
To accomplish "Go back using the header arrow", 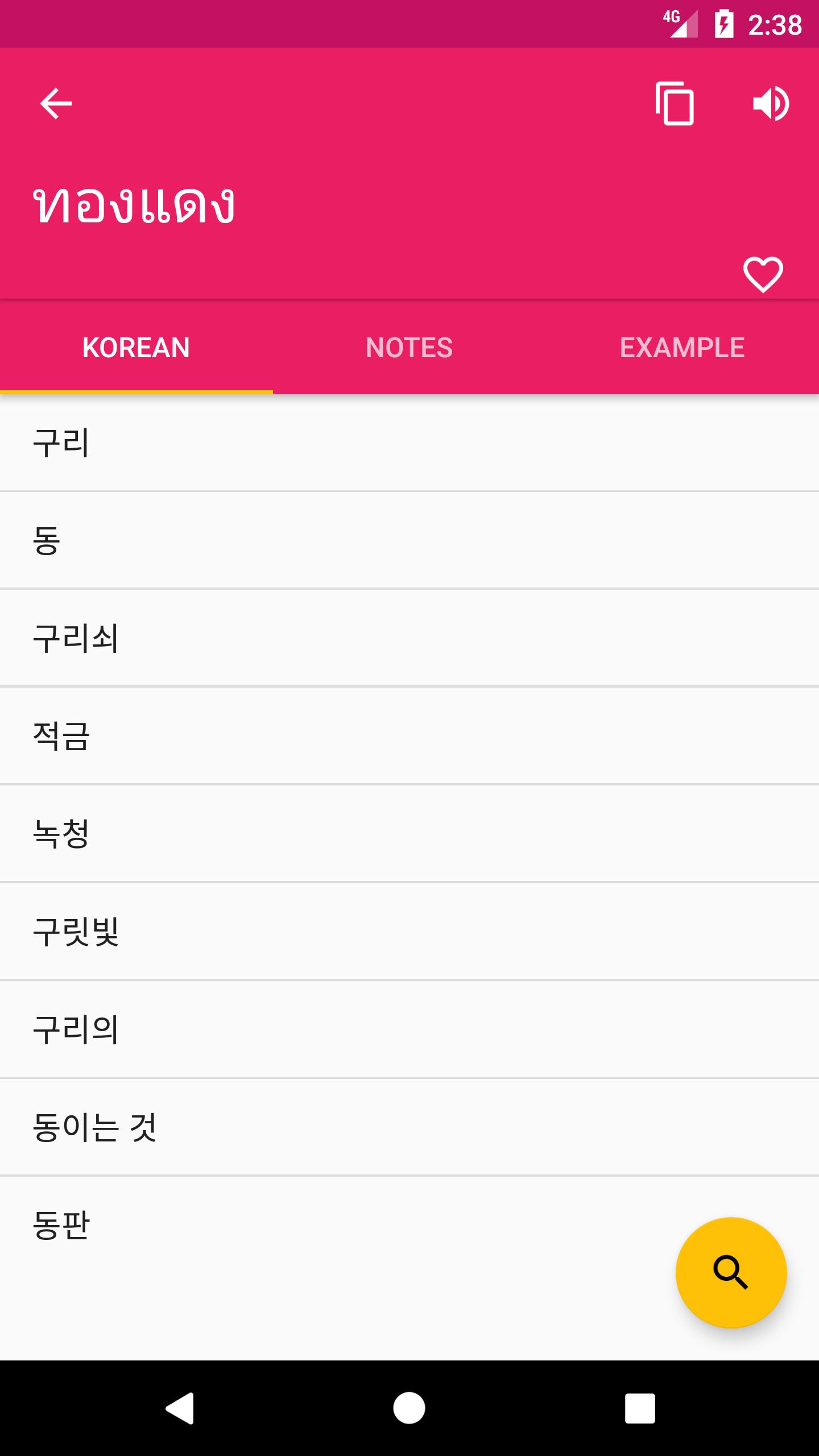I will (56, 104).
